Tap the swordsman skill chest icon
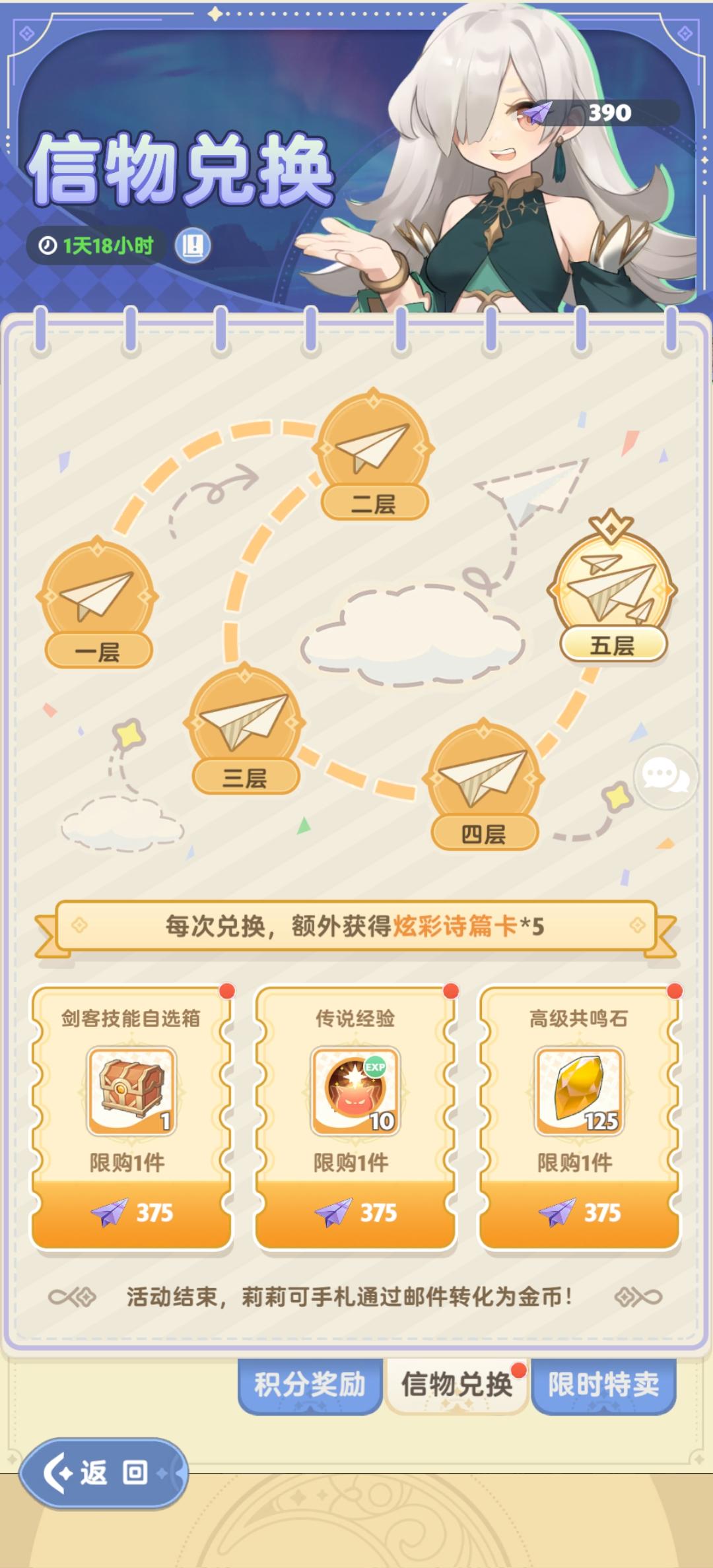The width and height of the screenshot is (713, 1568). (131, 1089)
